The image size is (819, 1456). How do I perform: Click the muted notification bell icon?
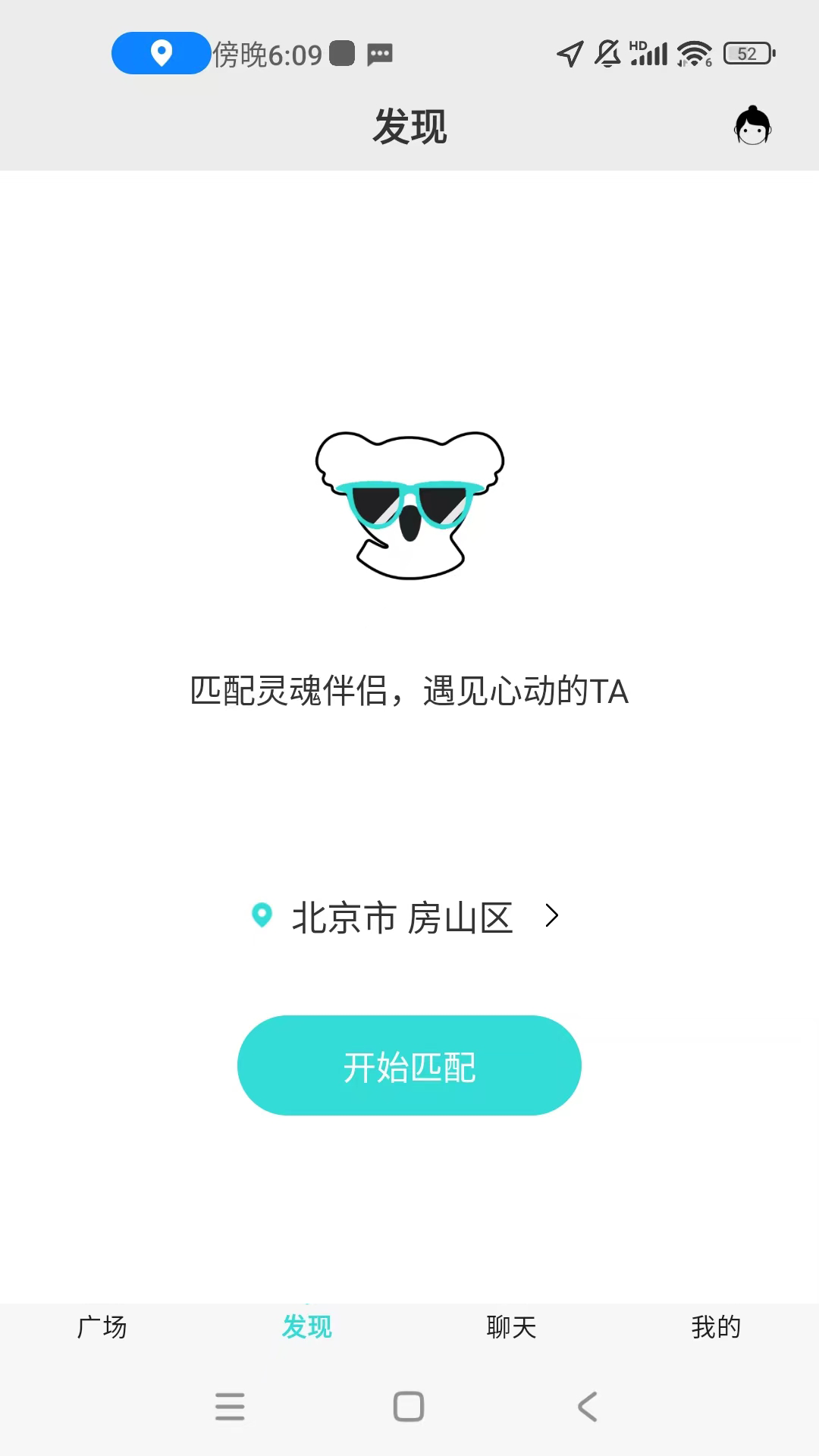coord(607,53)
